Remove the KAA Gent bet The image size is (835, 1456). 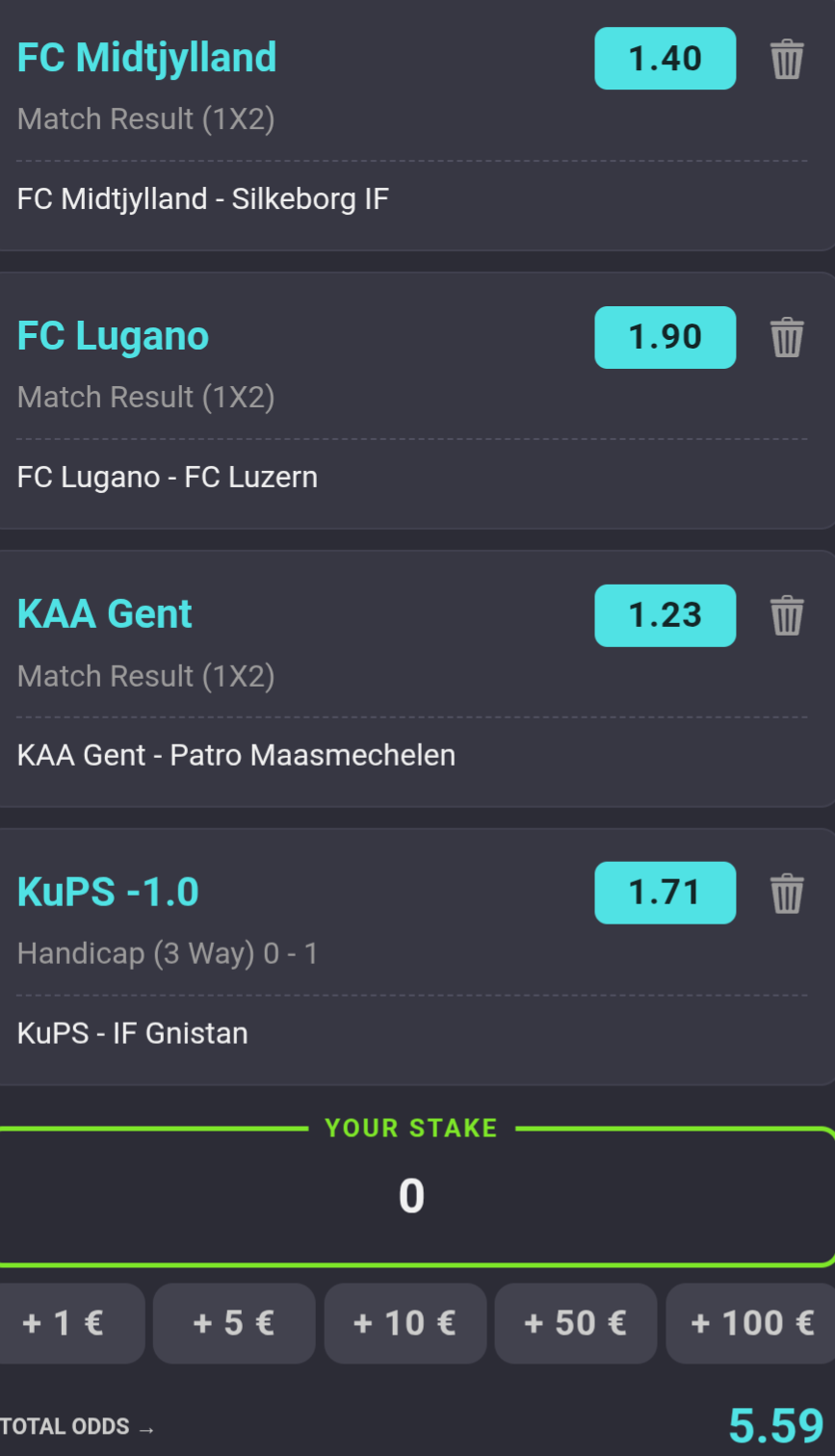click(x=787, y=615)
